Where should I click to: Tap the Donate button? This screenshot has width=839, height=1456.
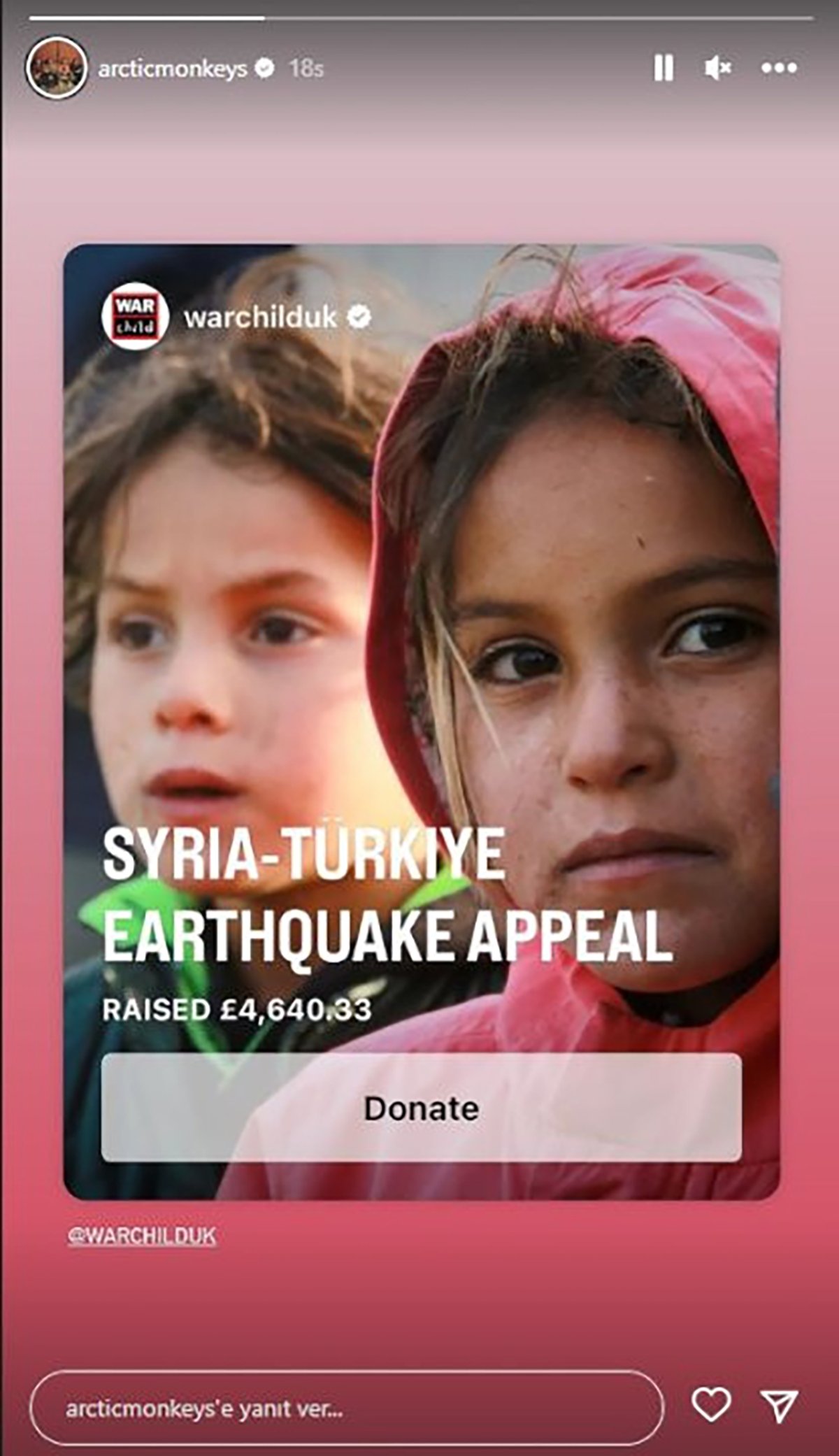pyautogui.click(x=421, y=1108)
